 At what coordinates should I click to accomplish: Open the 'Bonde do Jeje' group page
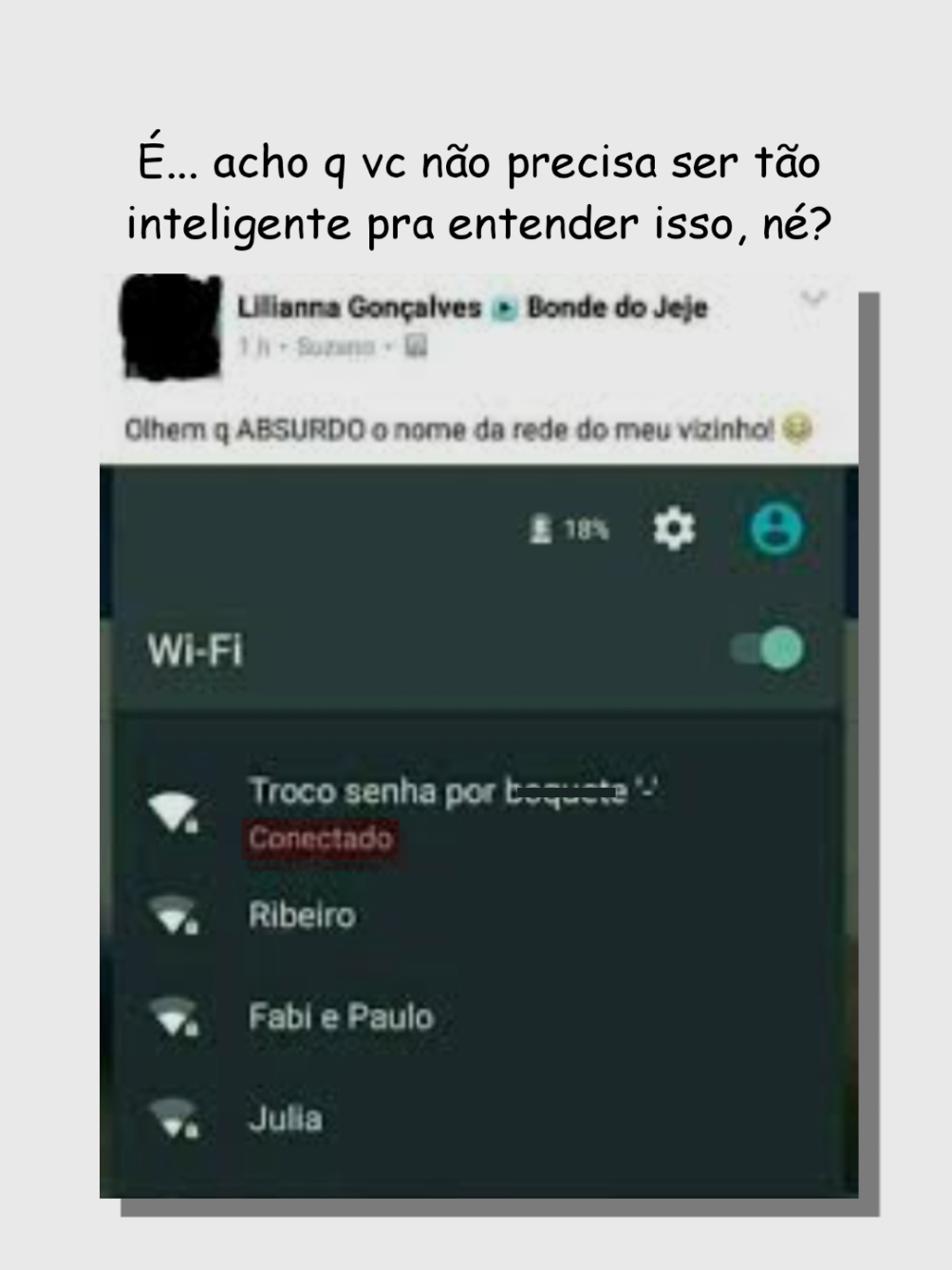tap(618, 308)
